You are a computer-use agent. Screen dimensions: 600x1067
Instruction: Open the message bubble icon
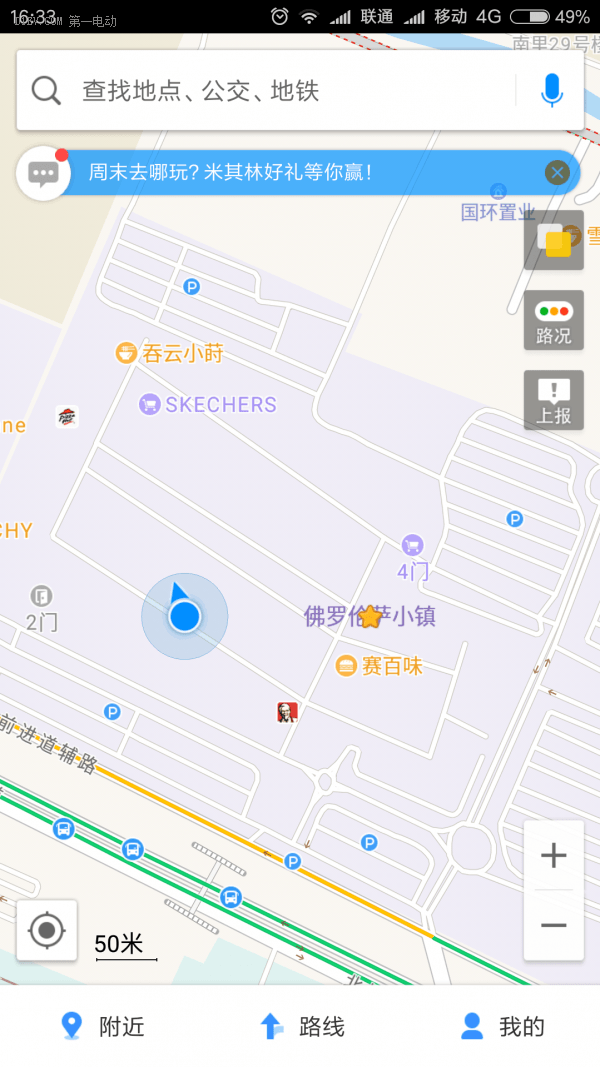click(43, 173)
